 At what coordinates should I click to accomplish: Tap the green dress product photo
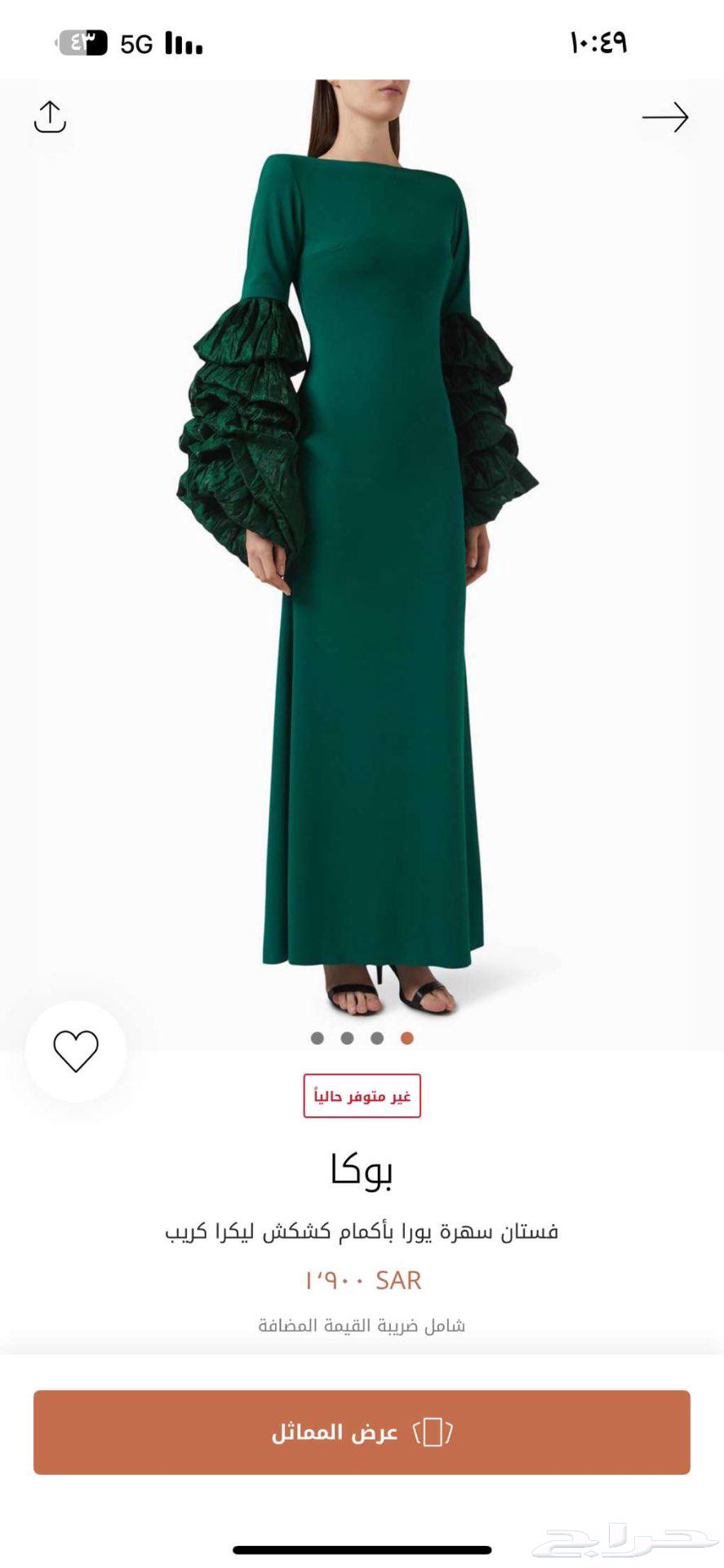(x=362, y=572)
